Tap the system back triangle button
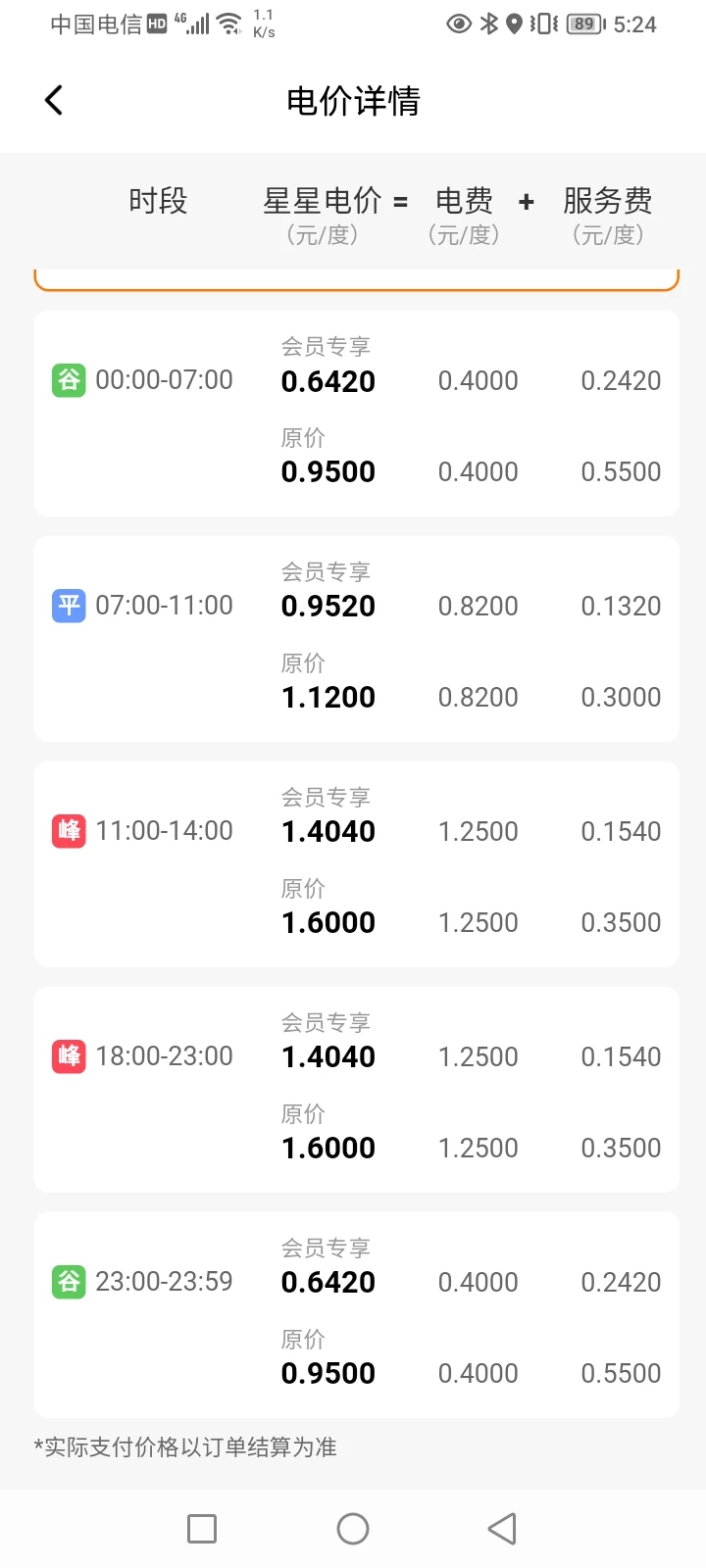 pyautogui.click(x=502, y=1529)
